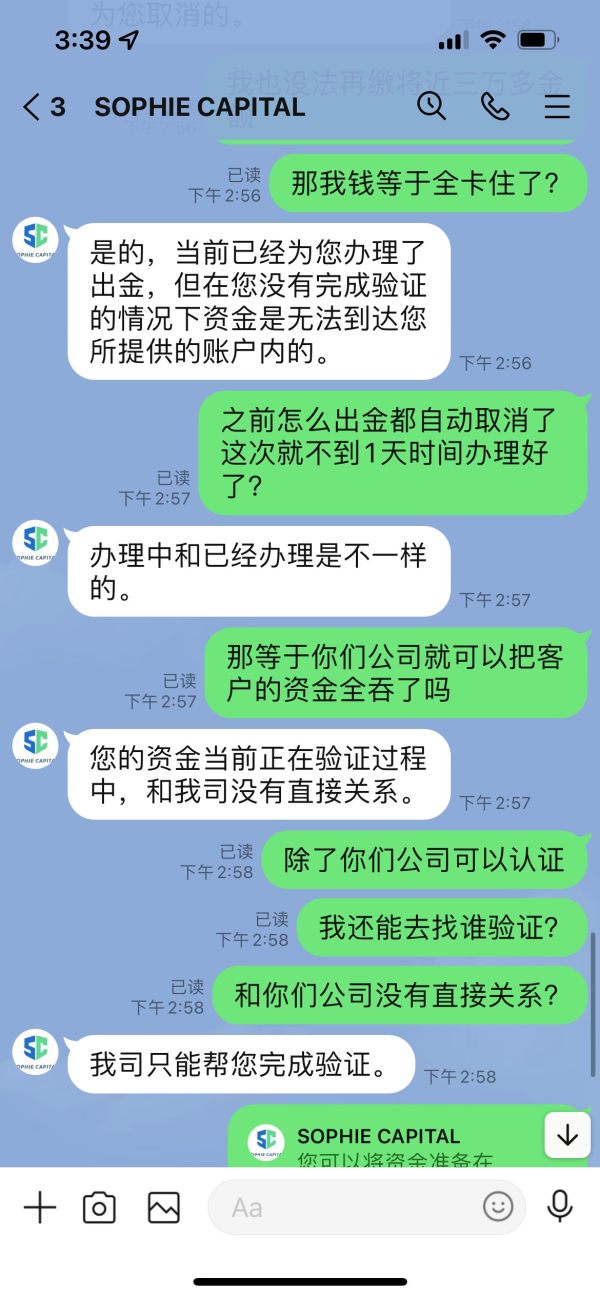
Task: Open the photo gallery picker
Action: click(x=163, y=1208)
